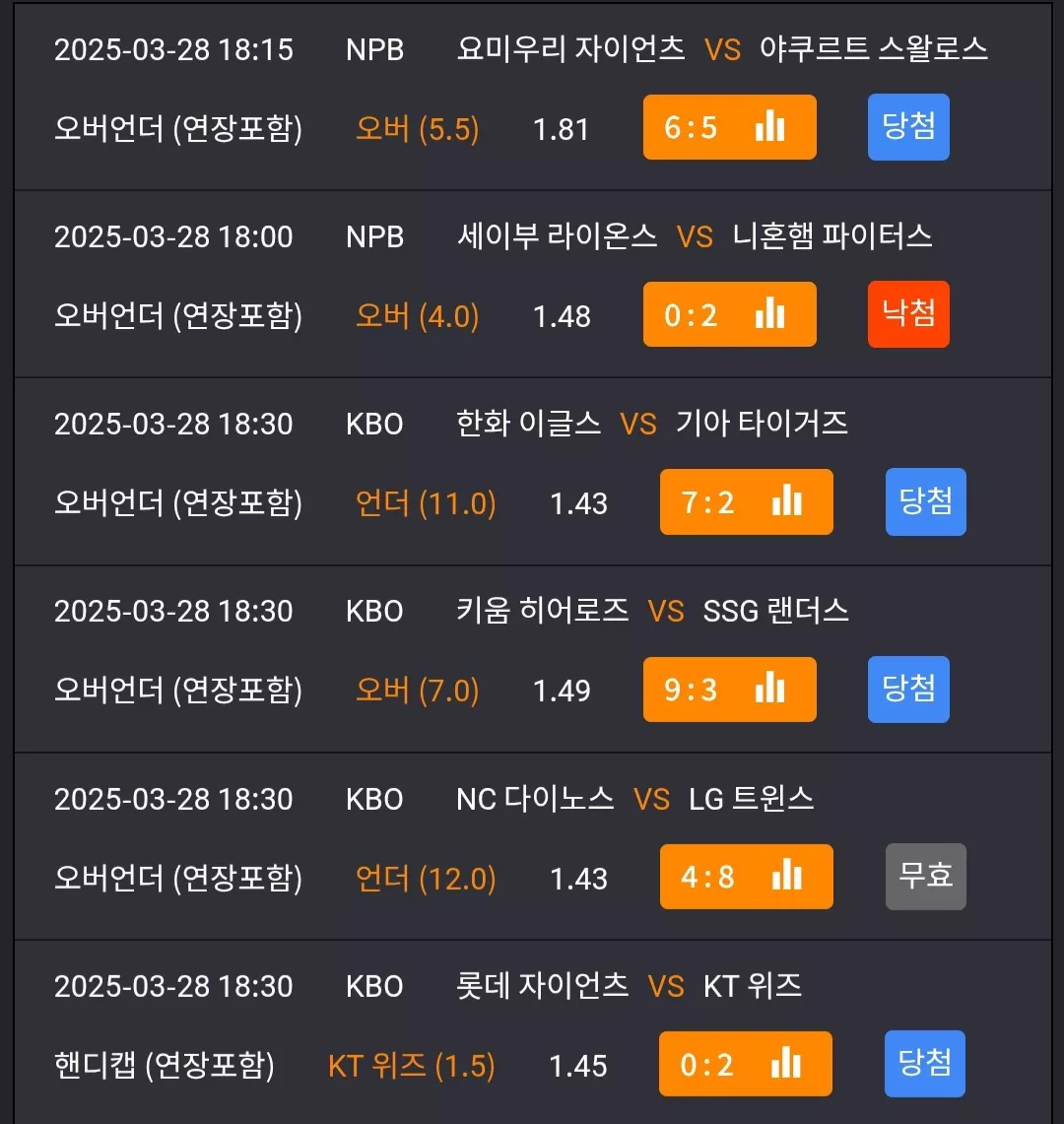Image resolution: width=1064 pixels, height=1124 pixels.
Task: Open 9:3 score stats for 키움 히어로즈 match
Action: (729, 689)
